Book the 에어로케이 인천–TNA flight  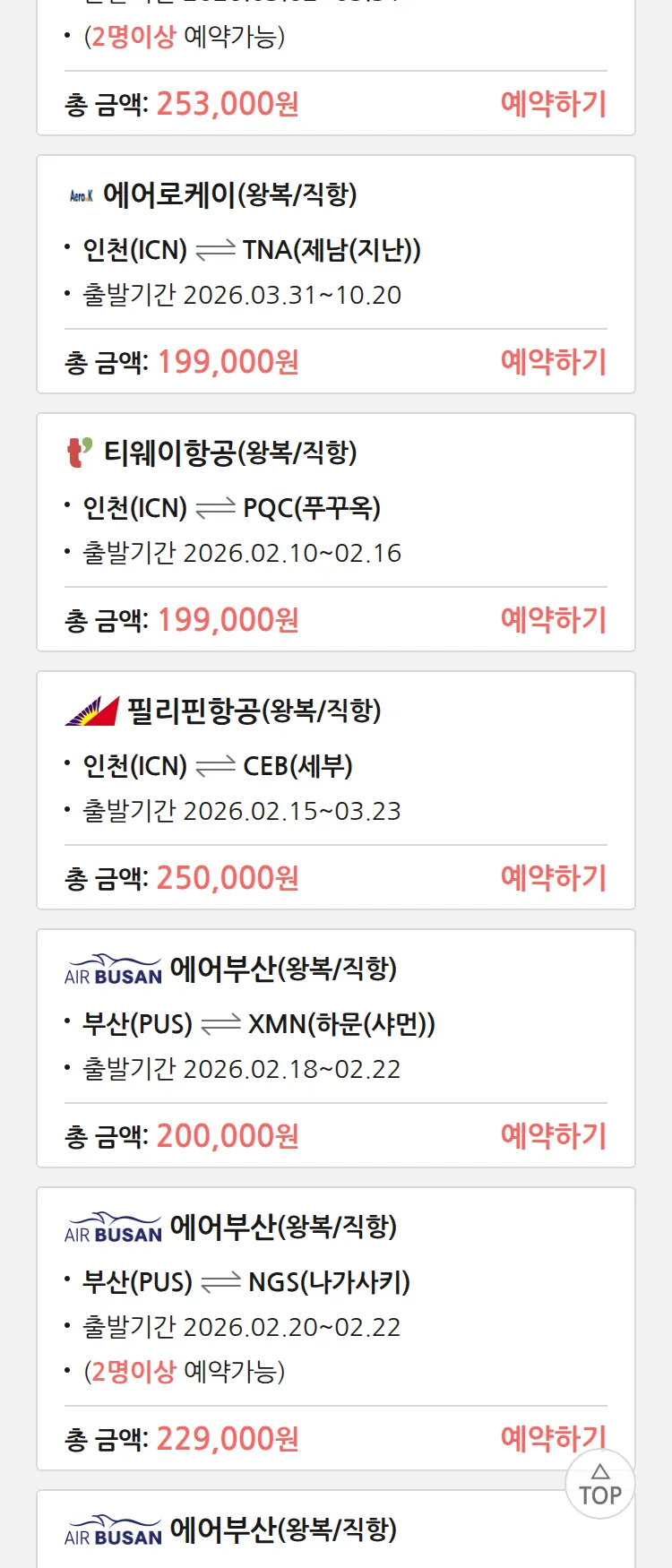point(553,362)
